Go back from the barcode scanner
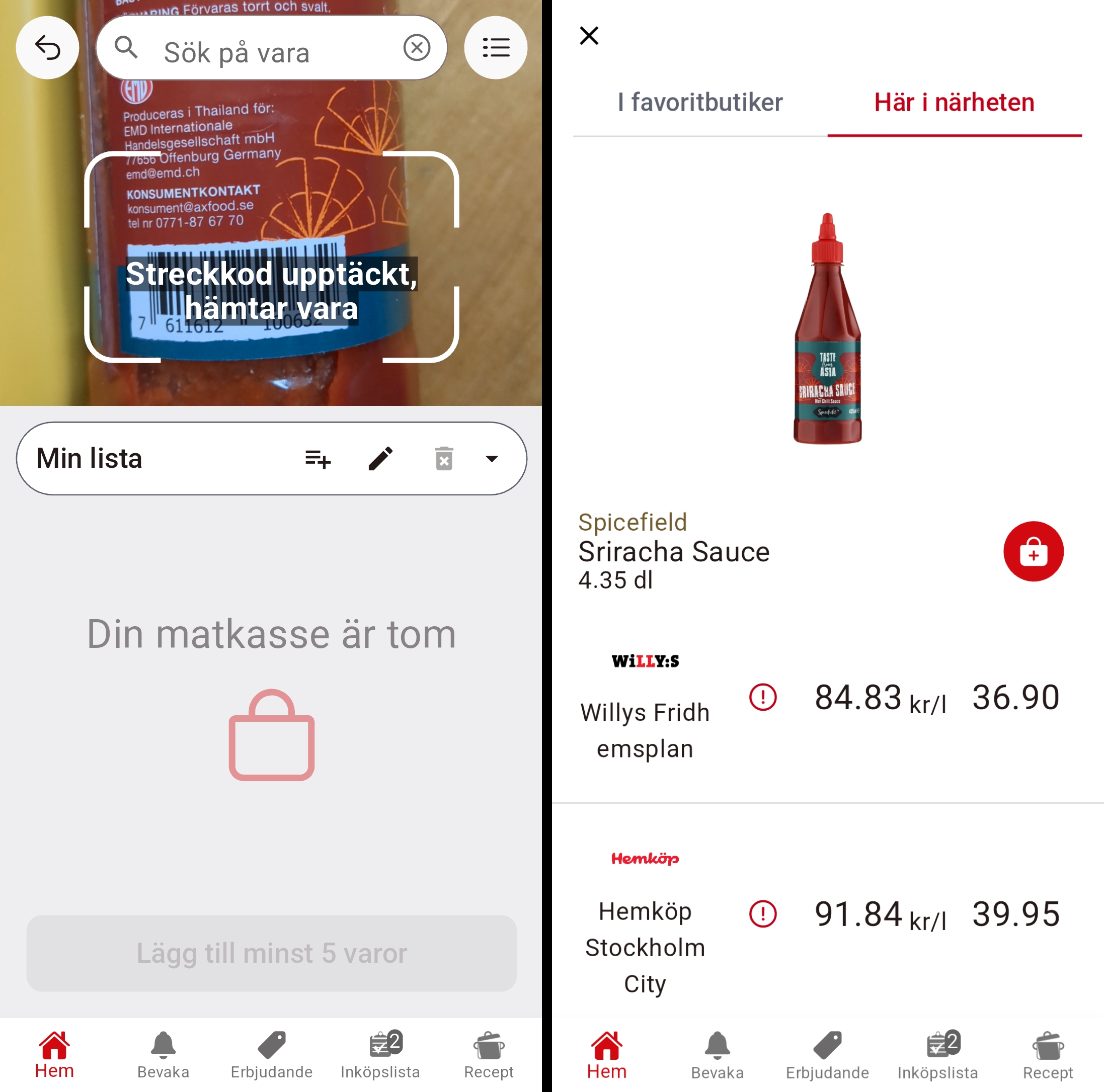The width and height of the screenshot is (1104, 1092). pos(47,47)
